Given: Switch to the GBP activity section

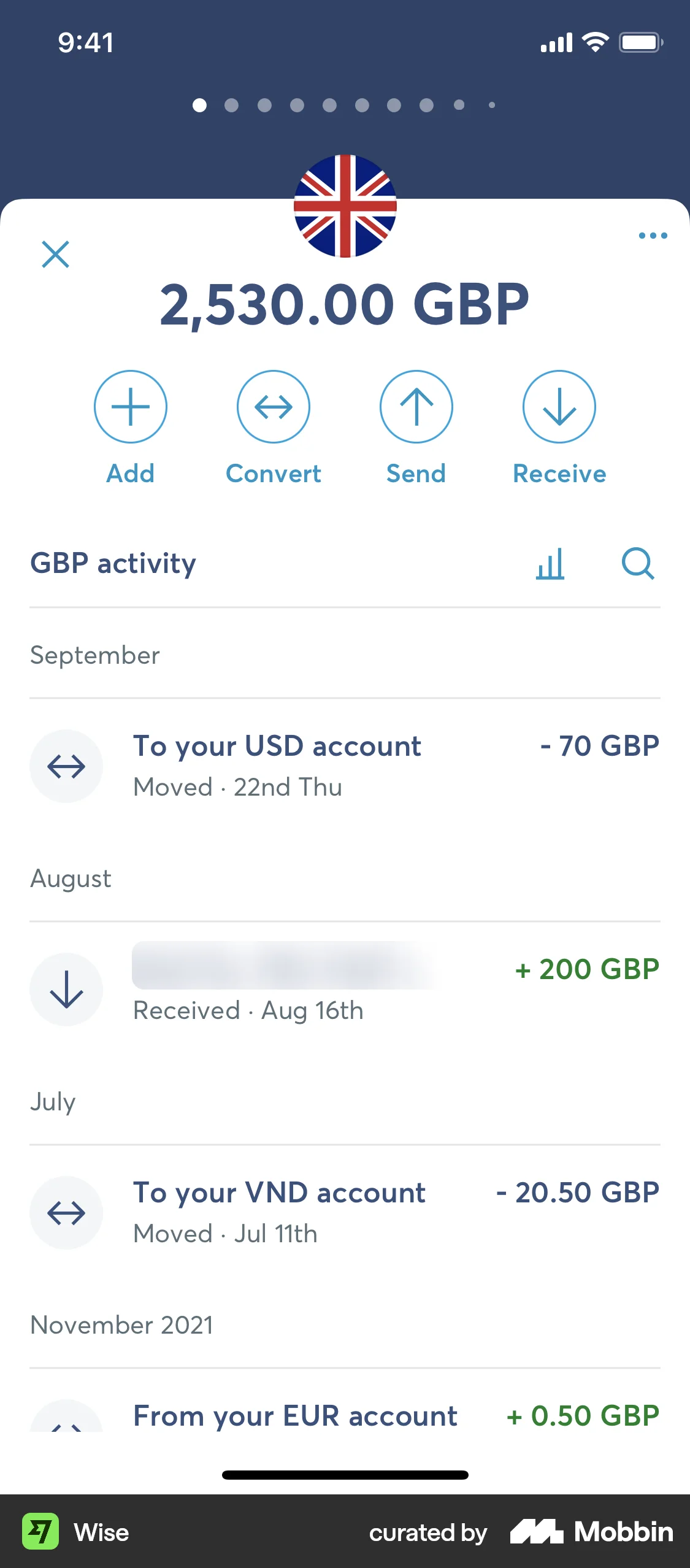Looking at the screenshot, I should (x=112, y=563).
